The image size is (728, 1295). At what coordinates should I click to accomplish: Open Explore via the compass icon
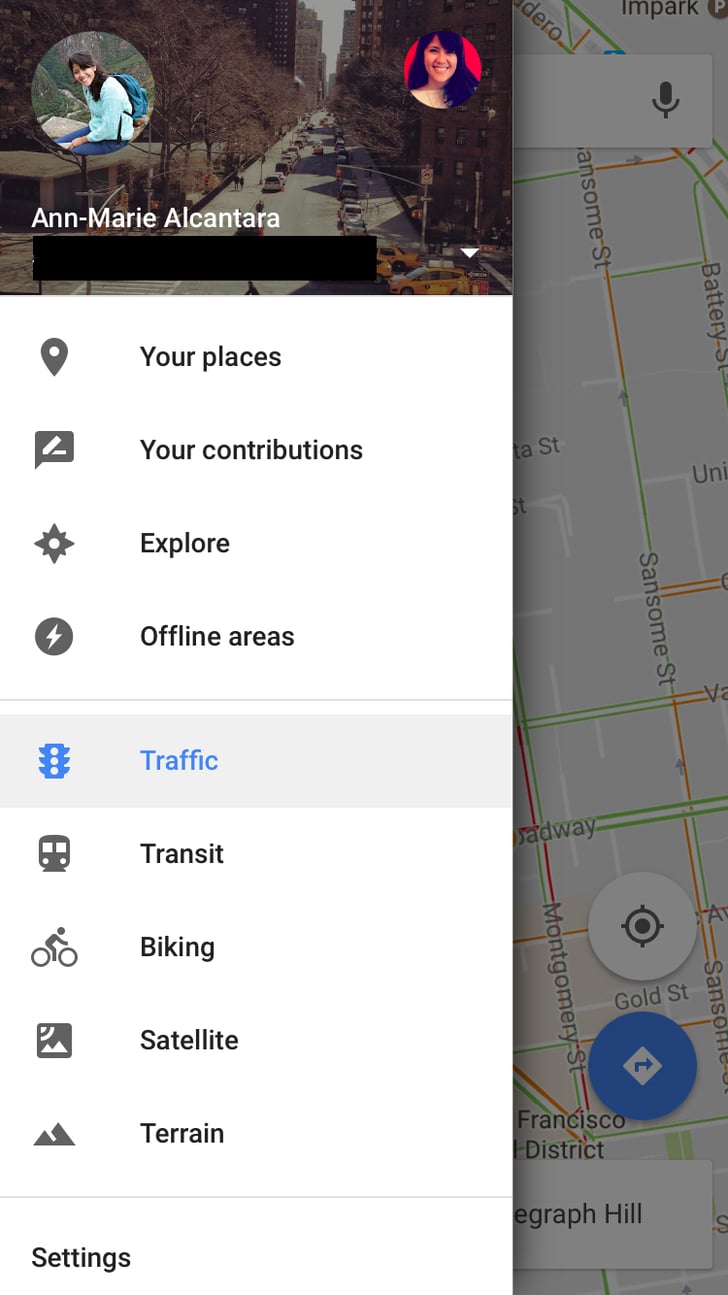coord(53,543)
